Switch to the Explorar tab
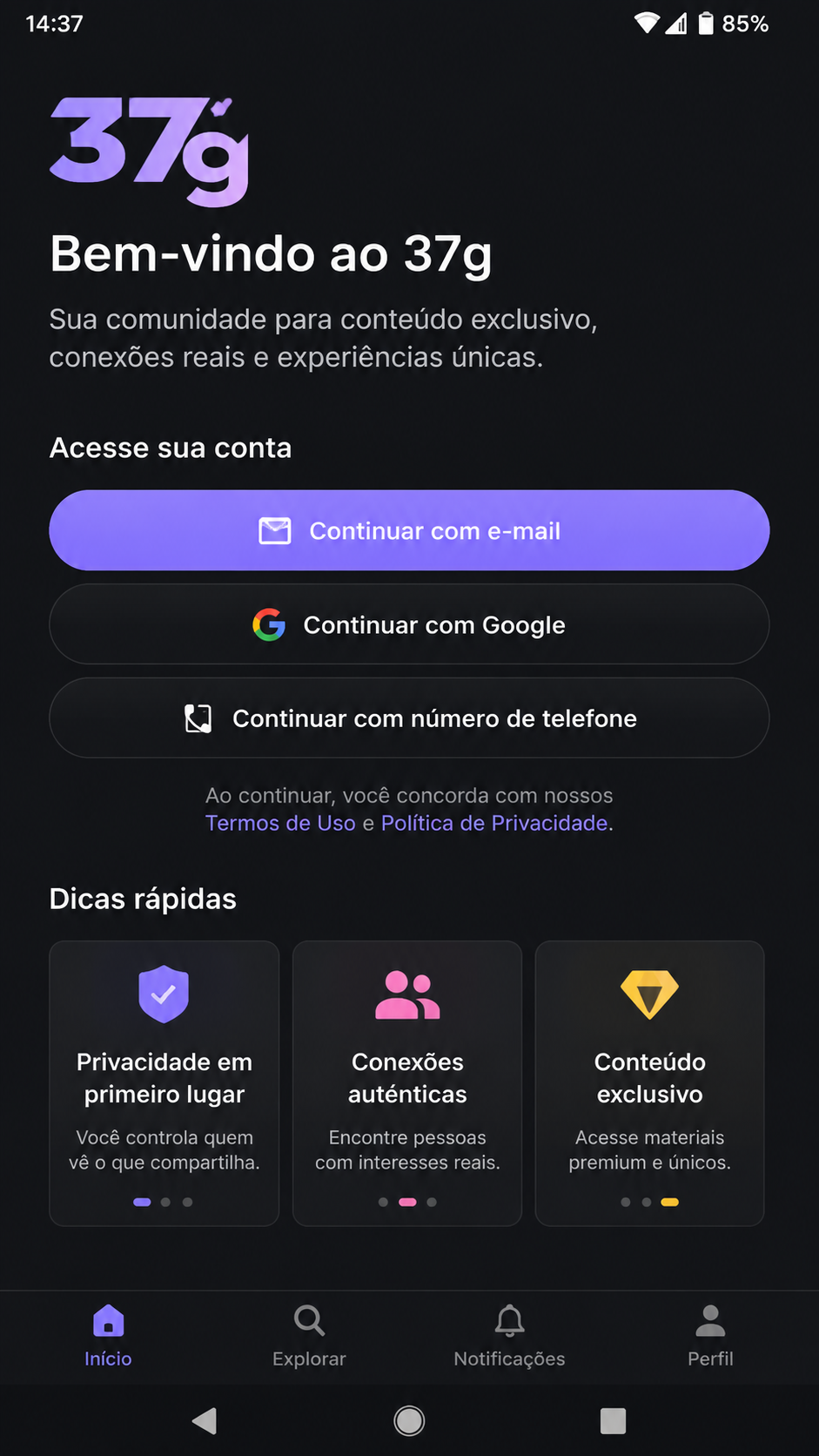 [309, 1337]
